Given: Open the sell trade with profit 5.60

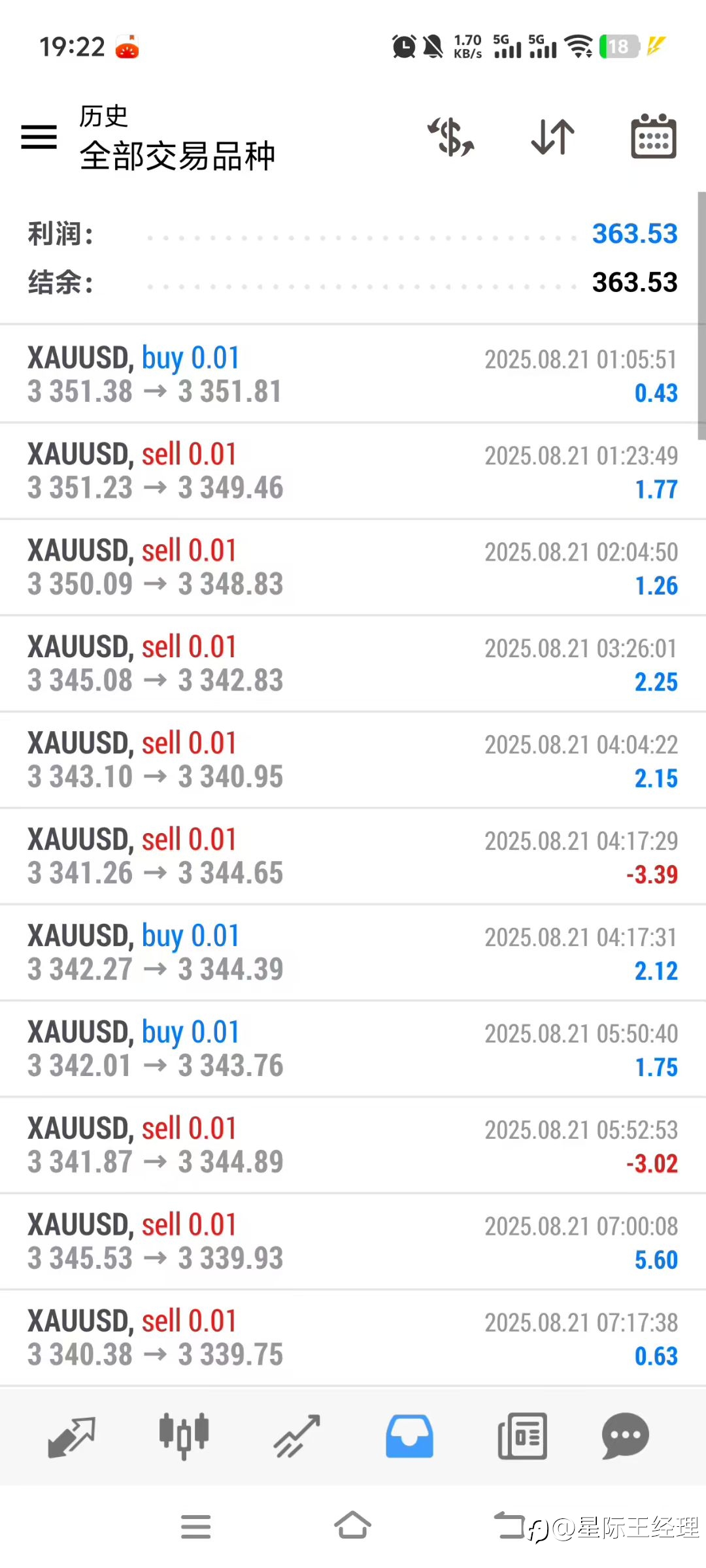Looking at the screenshot, I should (x=353, y=1242).
